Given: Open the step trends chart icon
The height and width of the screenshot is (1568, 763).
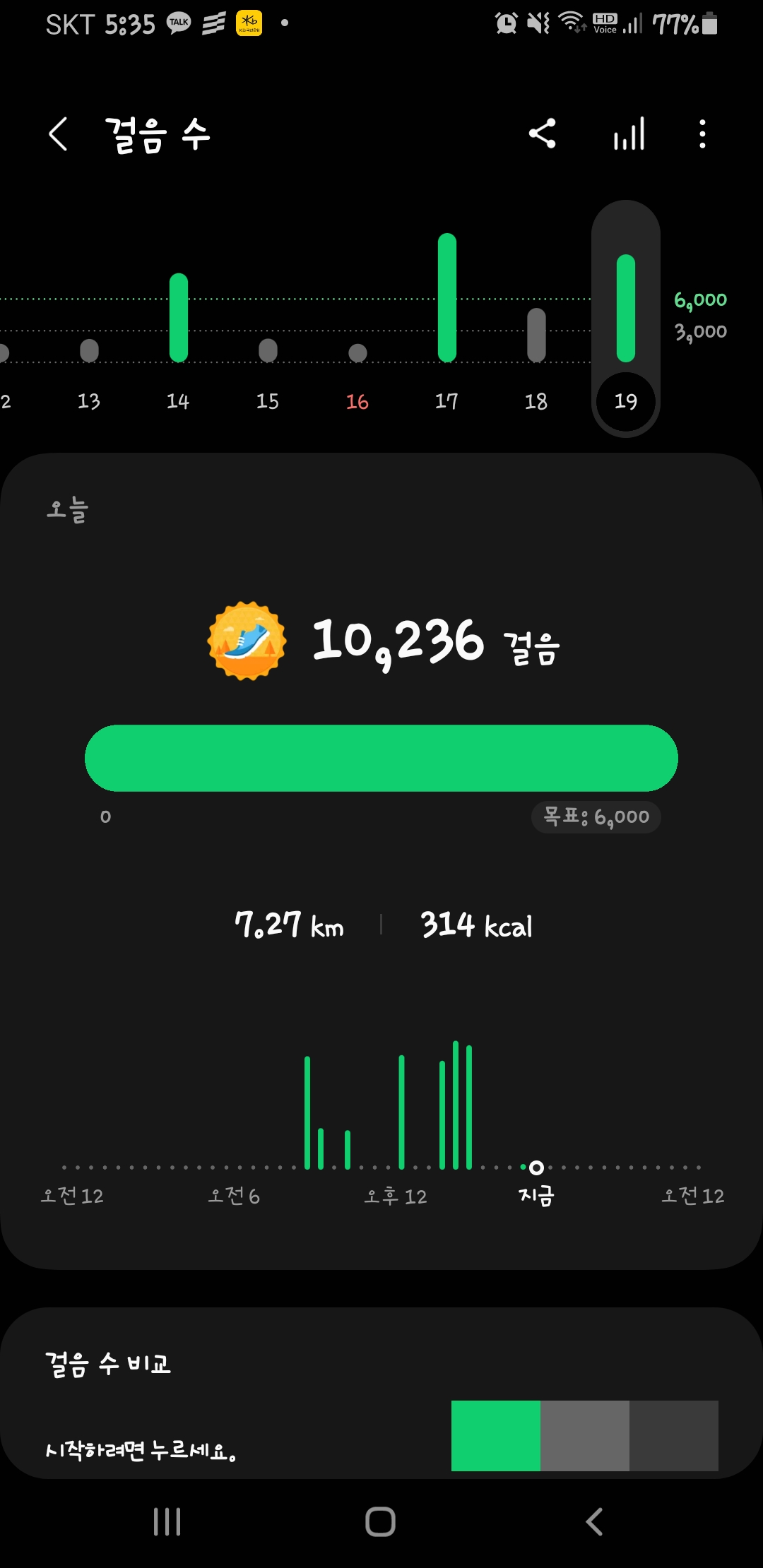Looking at the screenshot, I should click(629, 133).
